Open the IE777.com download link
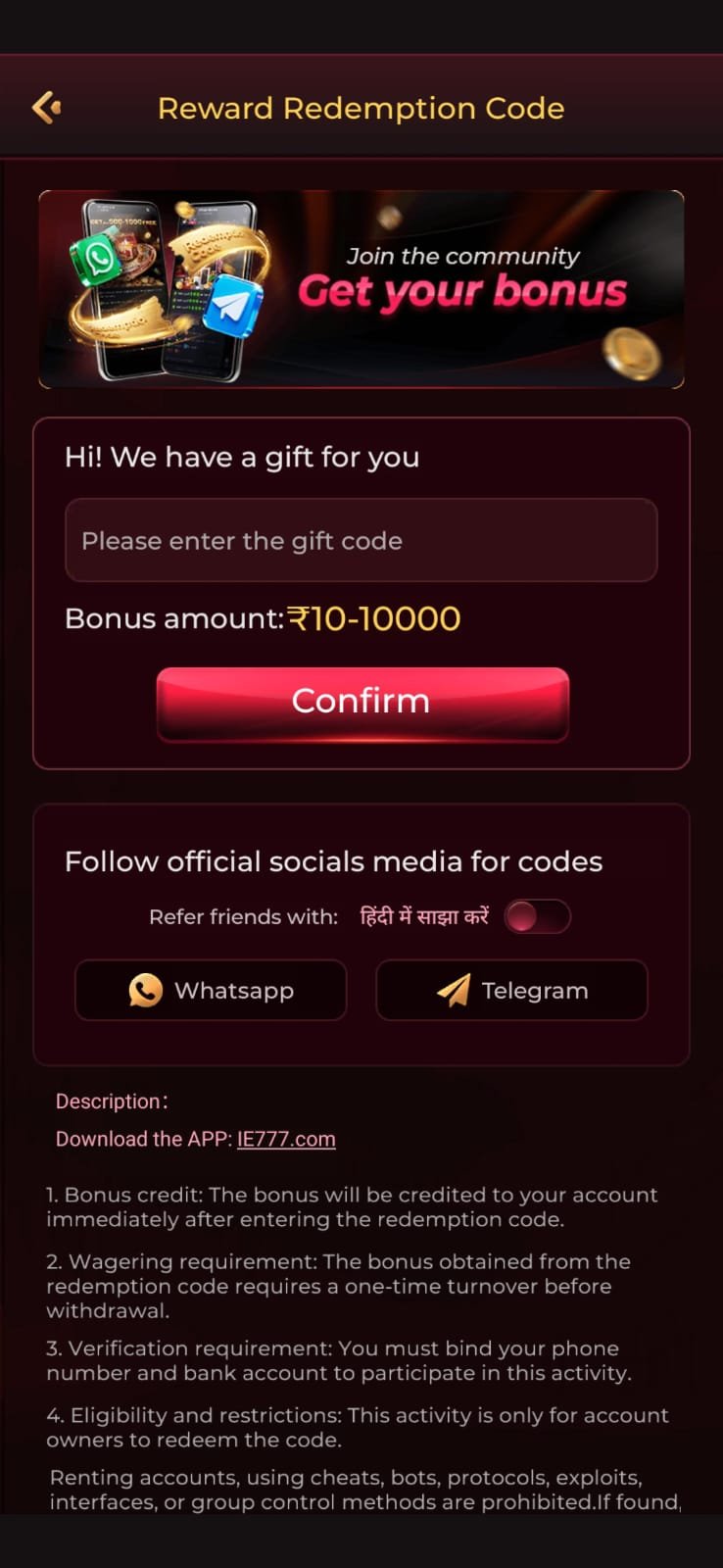The width and height of the screenshot is (723, 1568). [x=286, y=1139]
